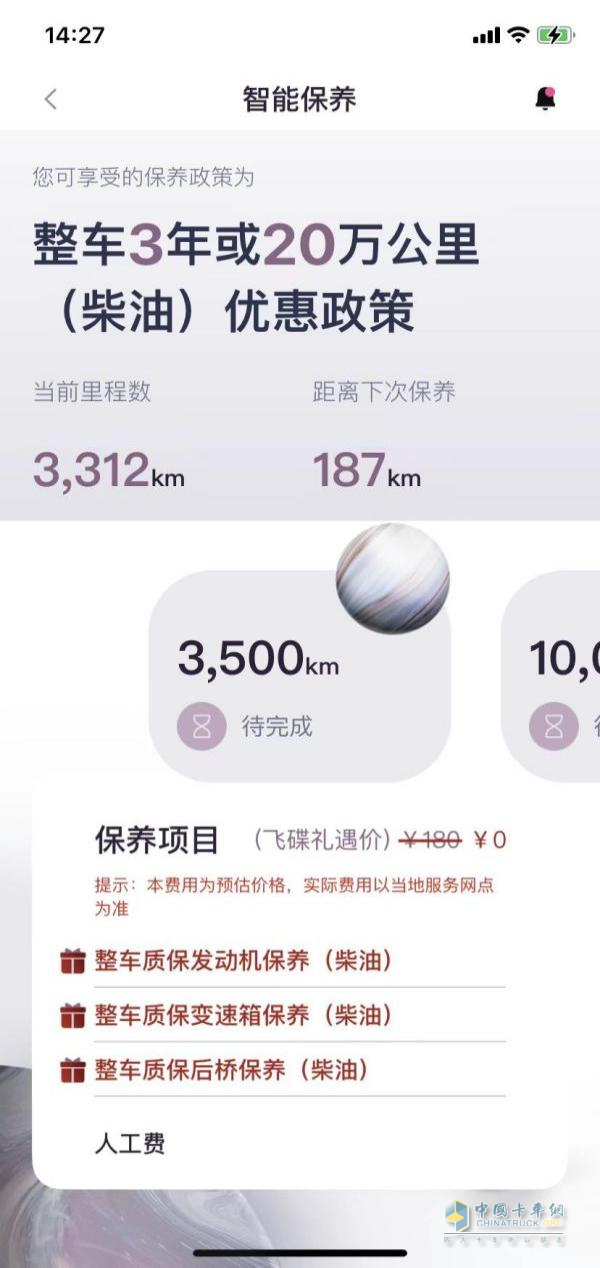This screenshot has height=1268, width=600.
Task: Go back from 智能保养 page
Action: [51, 99]
